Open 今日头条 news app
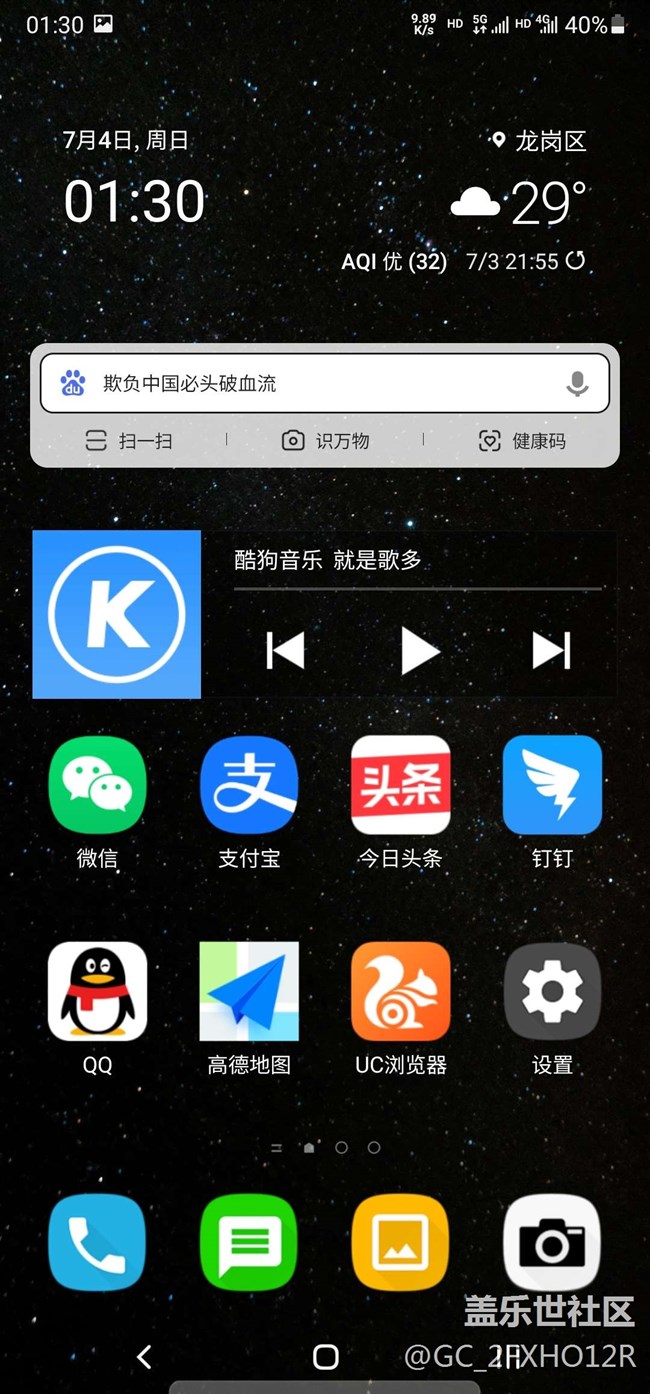This screenshot has height=1394, width=650. 401,785
